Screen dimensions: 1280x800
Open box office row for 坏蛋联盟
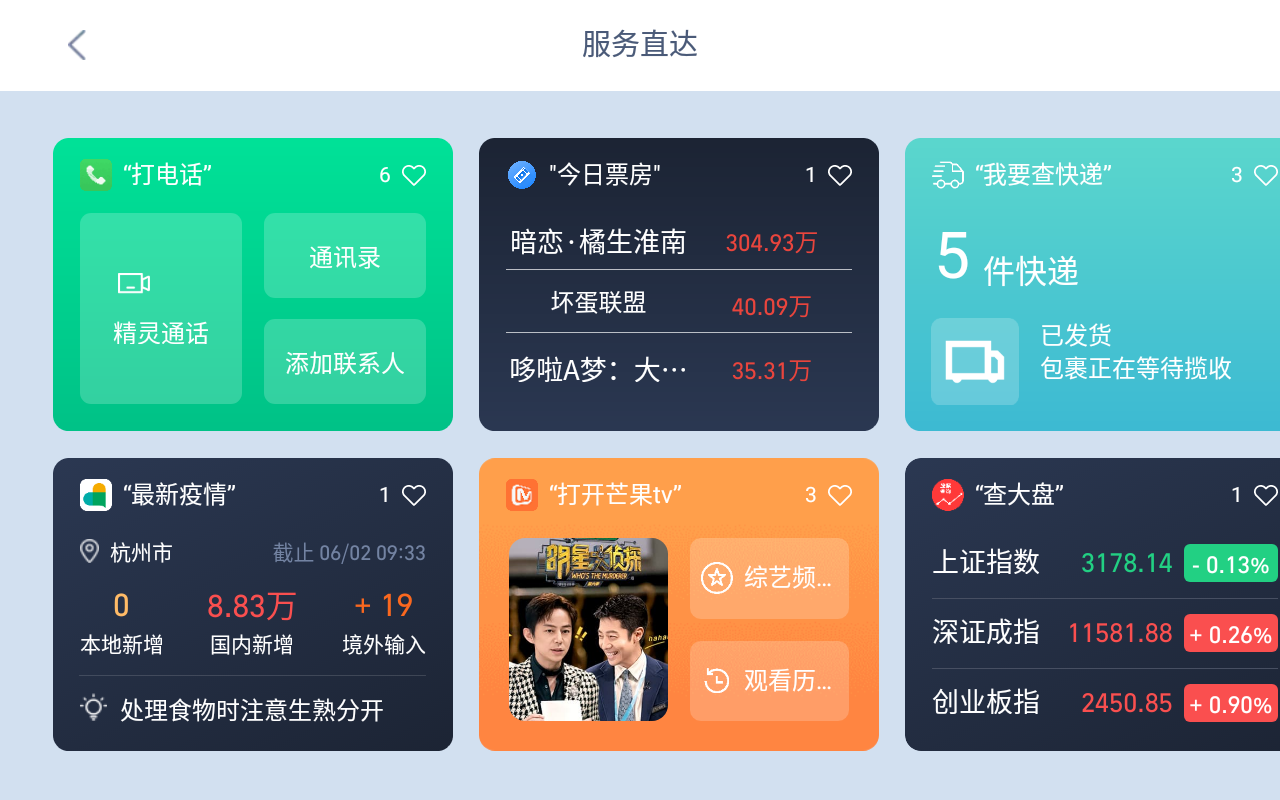(x=678, y=304)
